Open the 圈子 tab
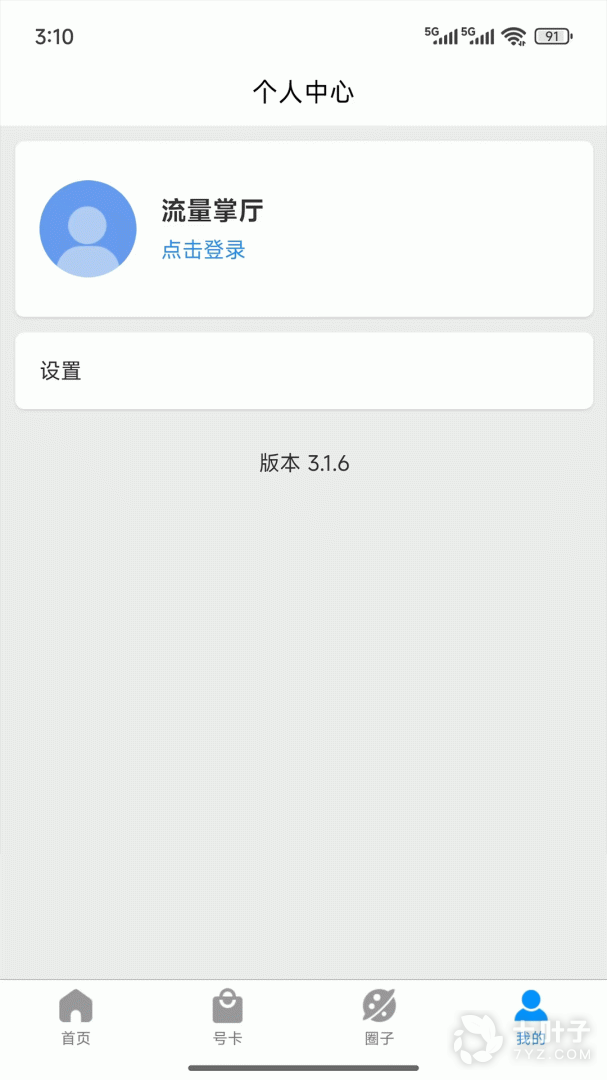Screen dimensions: 607x1080 click(379, 1017)
